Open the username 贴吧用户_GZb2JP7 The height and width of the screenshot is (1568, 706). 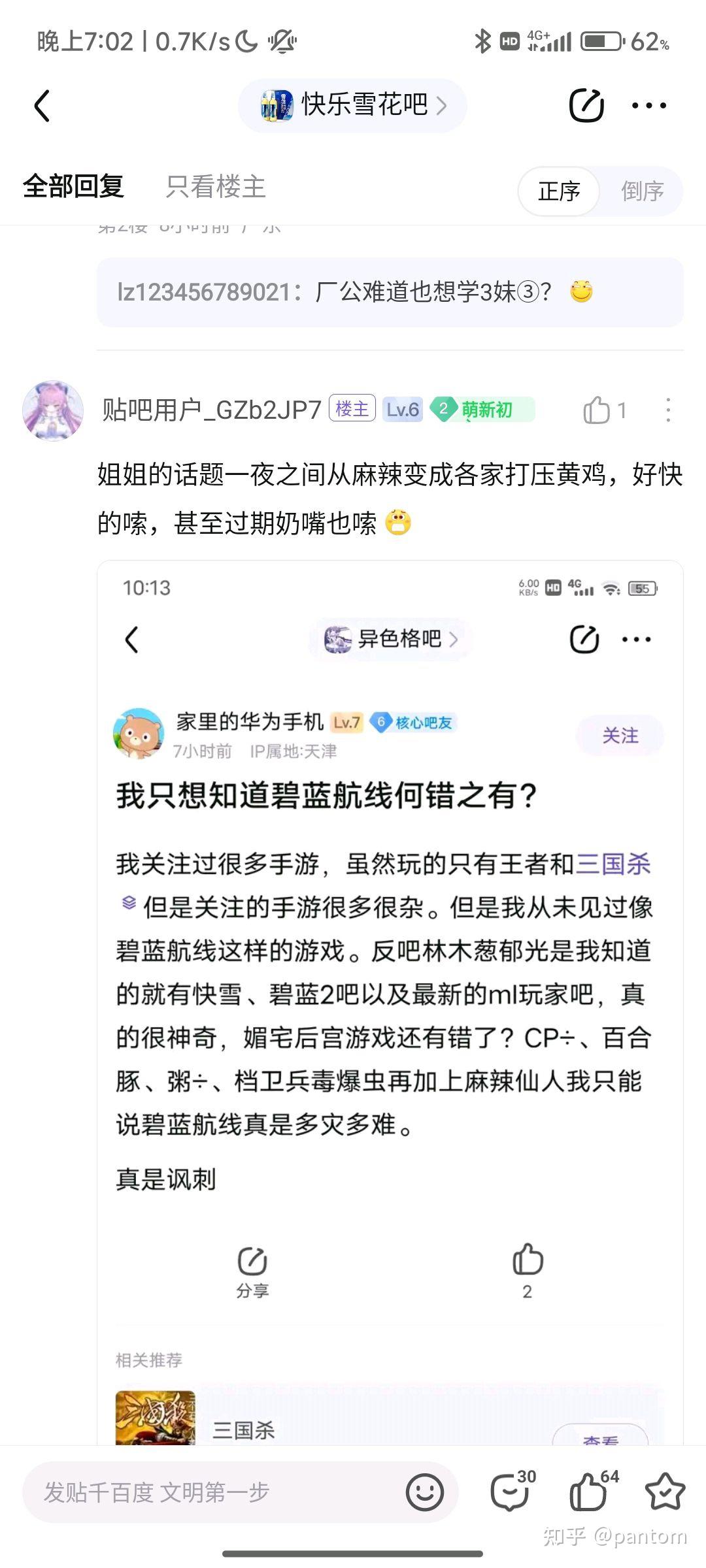[212, 410]
